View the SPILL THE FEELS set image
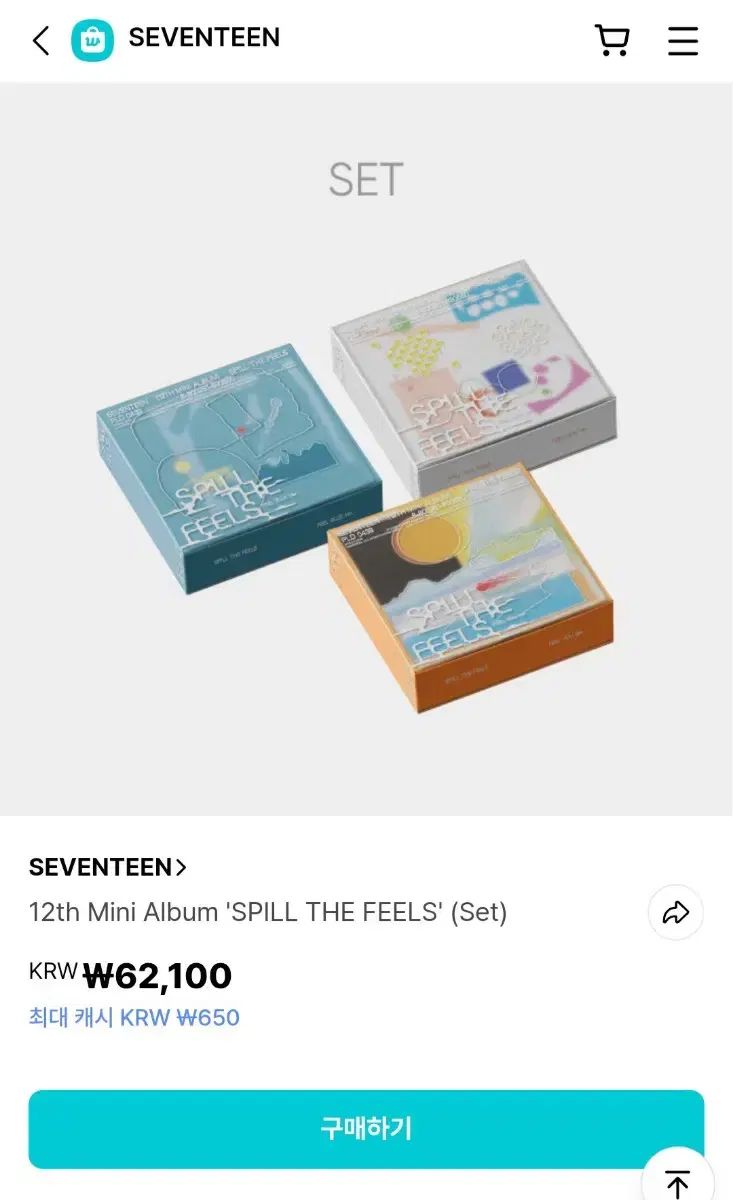Viewport: 733px width, 1200px height. [366, 480]
